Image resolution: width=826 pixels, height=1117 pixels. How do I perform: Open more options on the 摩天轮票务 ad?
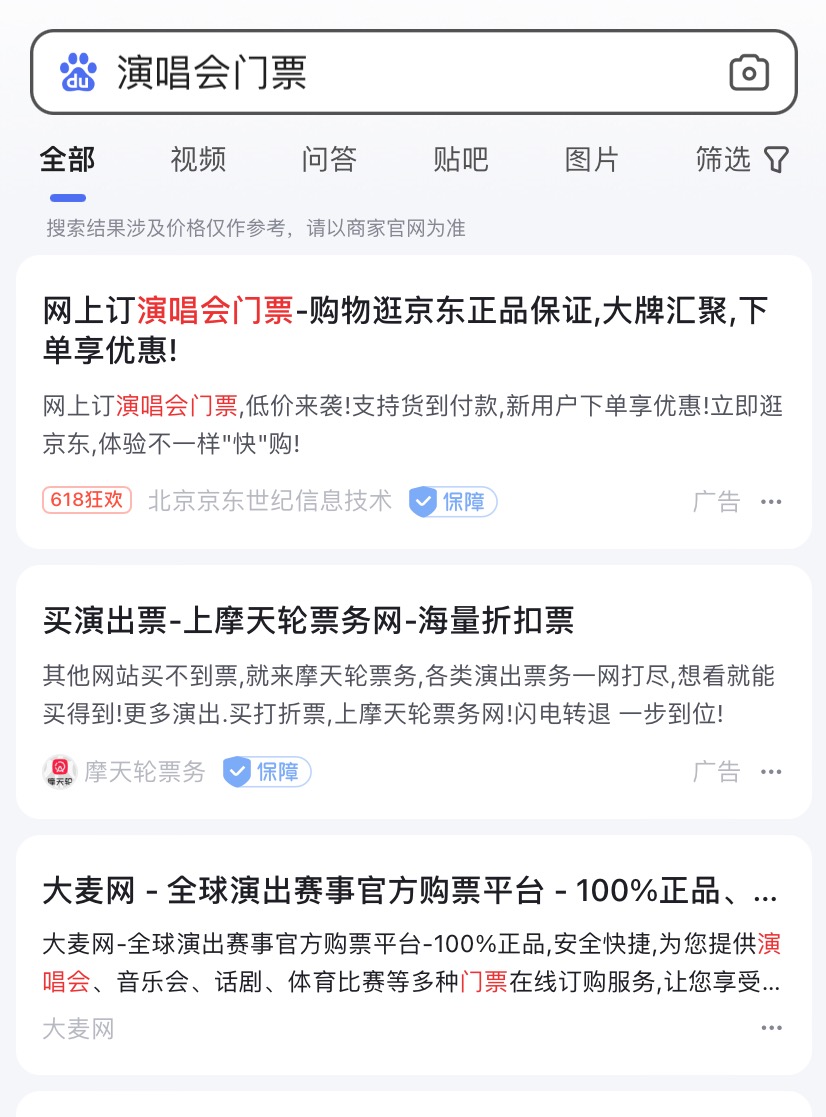pyautogui.click(x=770, y=772)
